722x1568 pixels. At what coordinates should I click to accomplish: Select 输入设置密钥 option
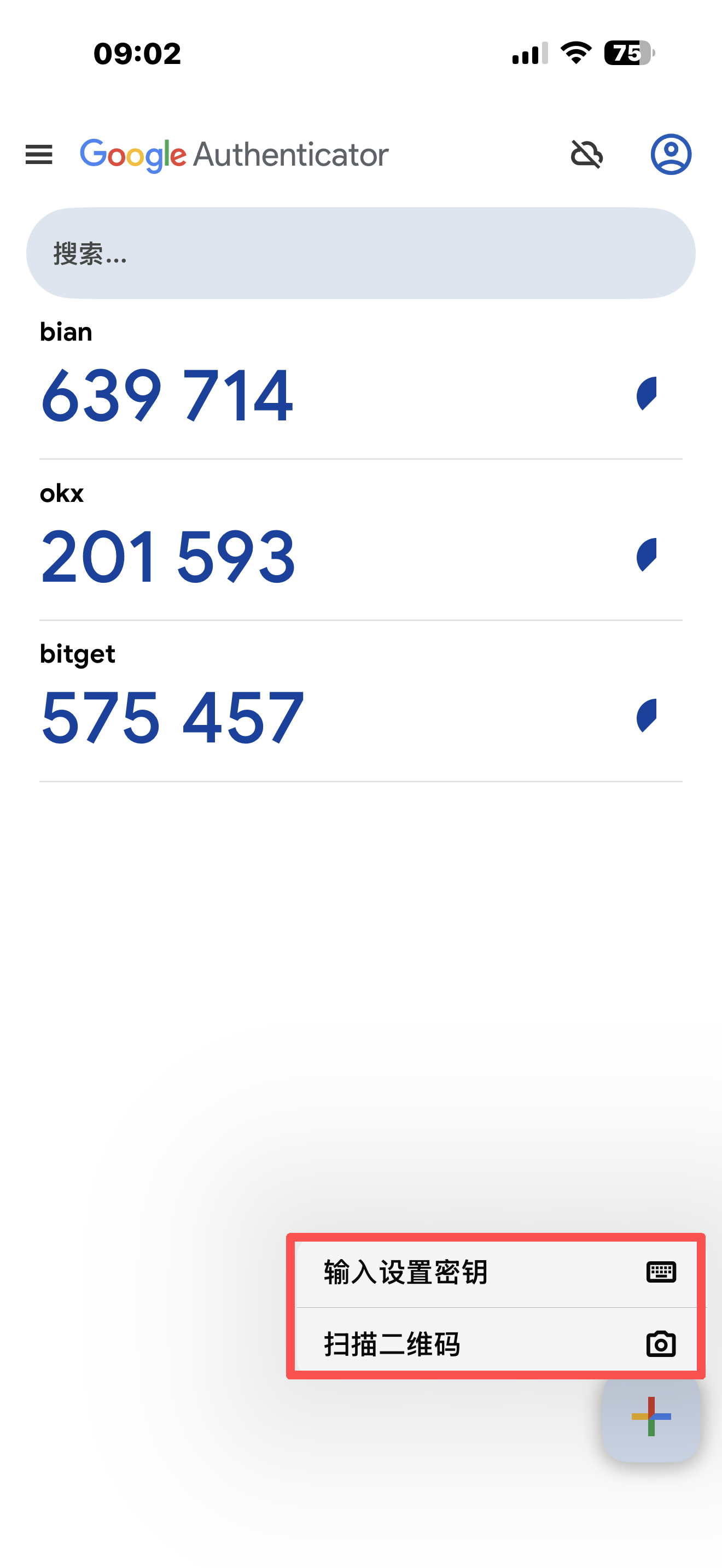pos(496,1273)
